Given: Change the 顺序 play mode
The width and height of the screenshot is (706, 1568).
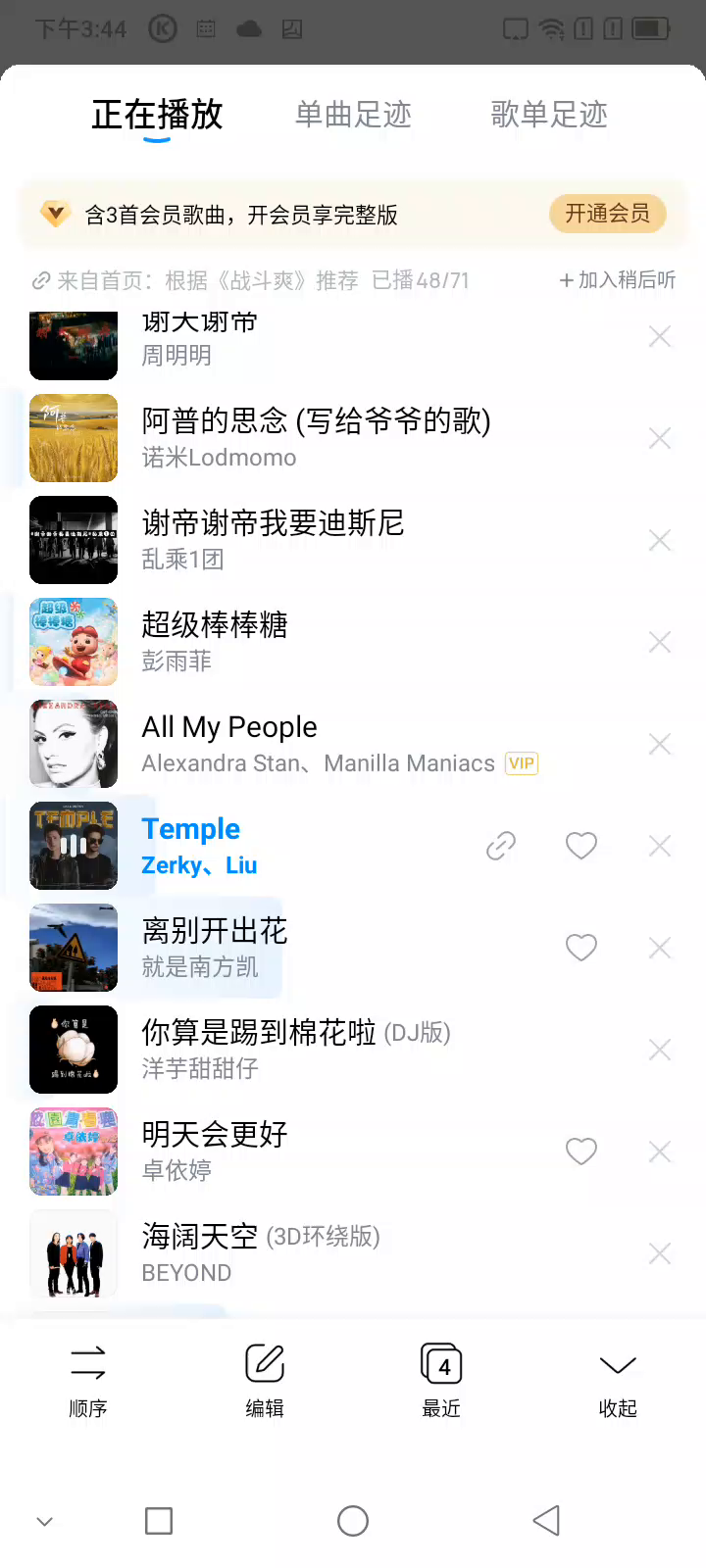Looking at the screenshot, I should click(88, 1379).
